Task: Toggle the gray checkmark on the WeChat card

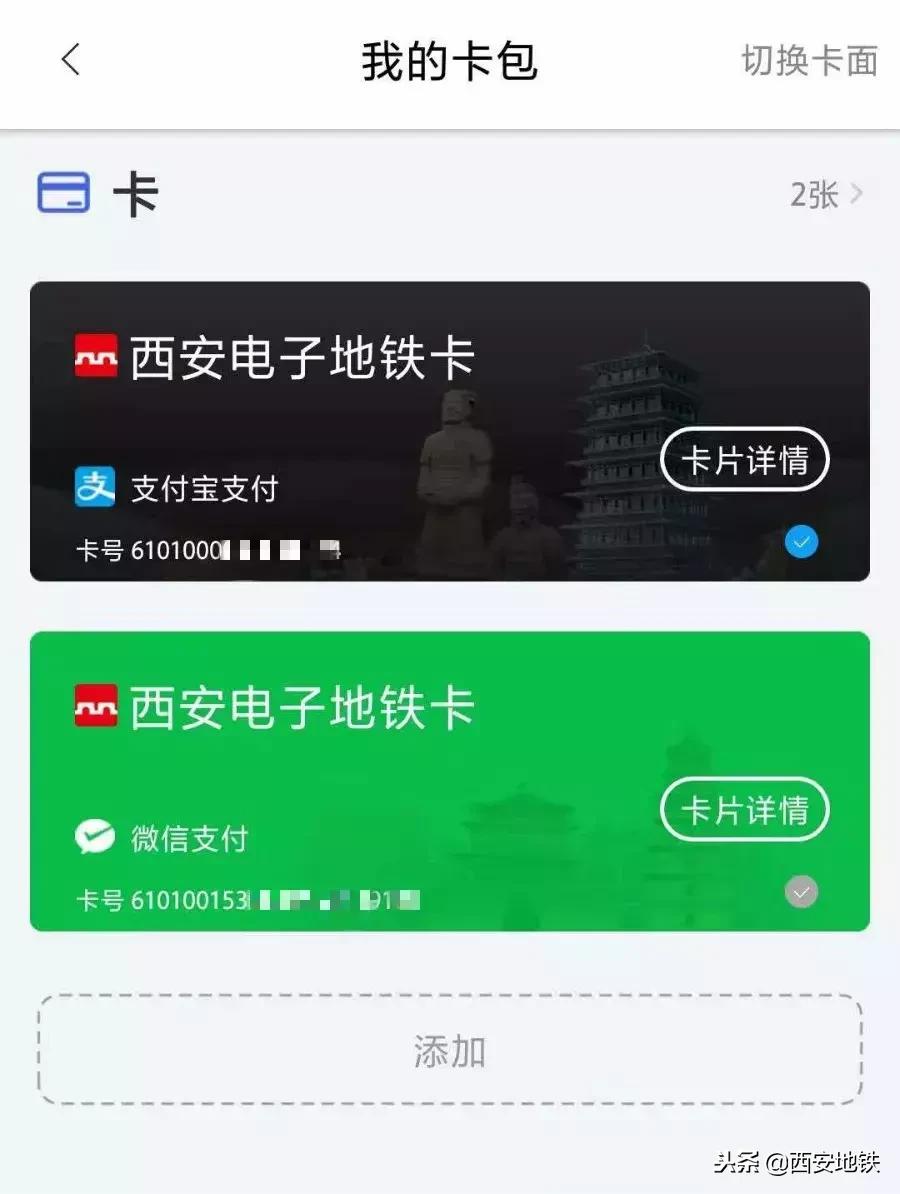Action: click(x=800, y=892)
